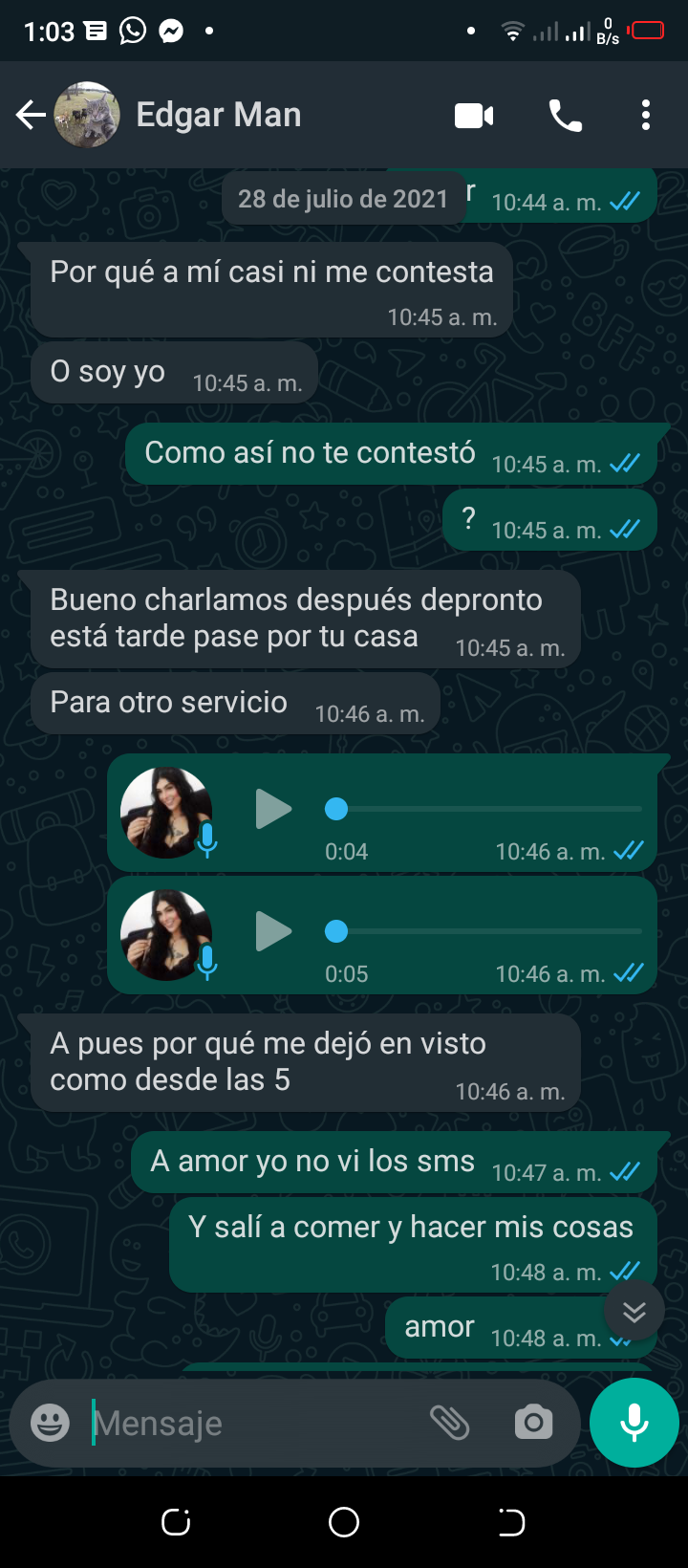Play the 0:04 voice message

coord(273,809)
